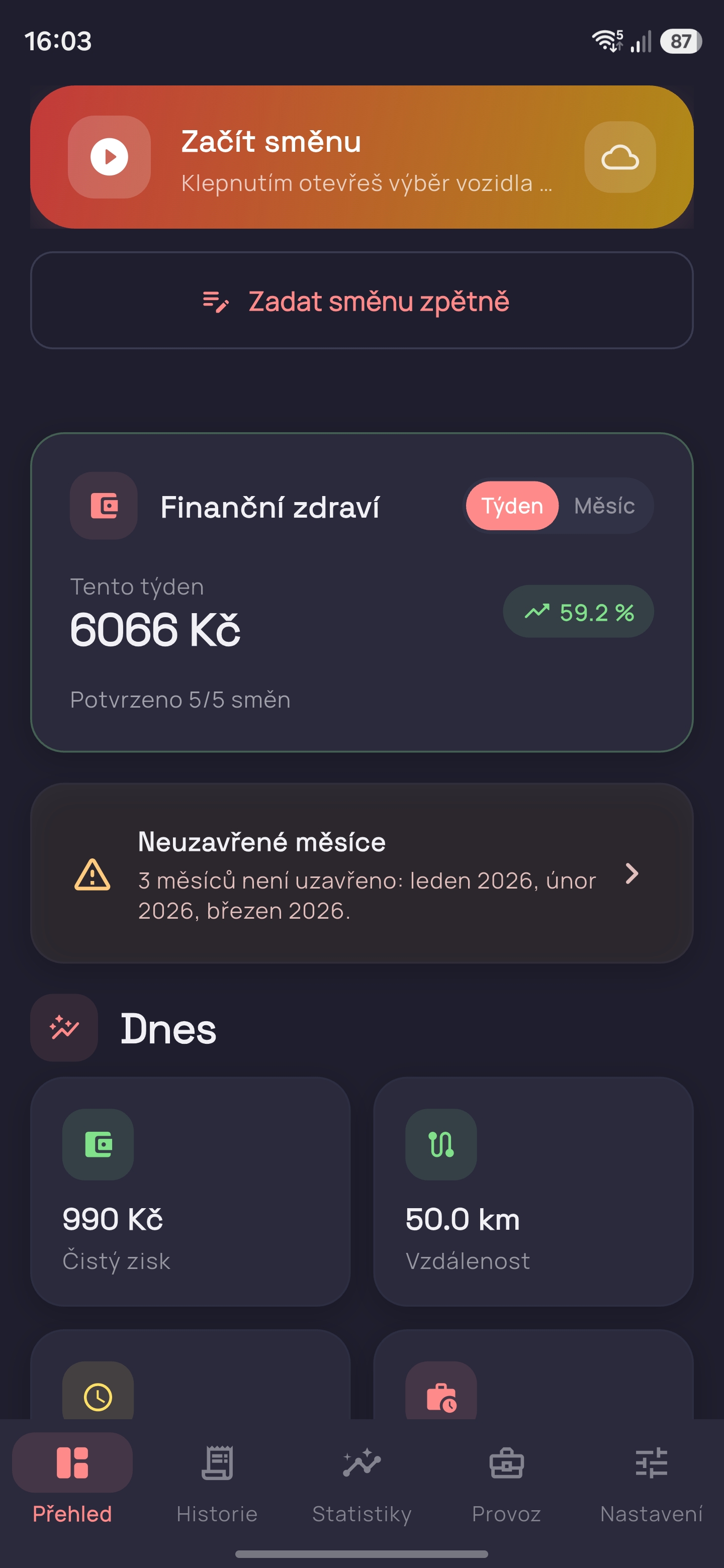Select the Týden period toggle

(512, 505)
